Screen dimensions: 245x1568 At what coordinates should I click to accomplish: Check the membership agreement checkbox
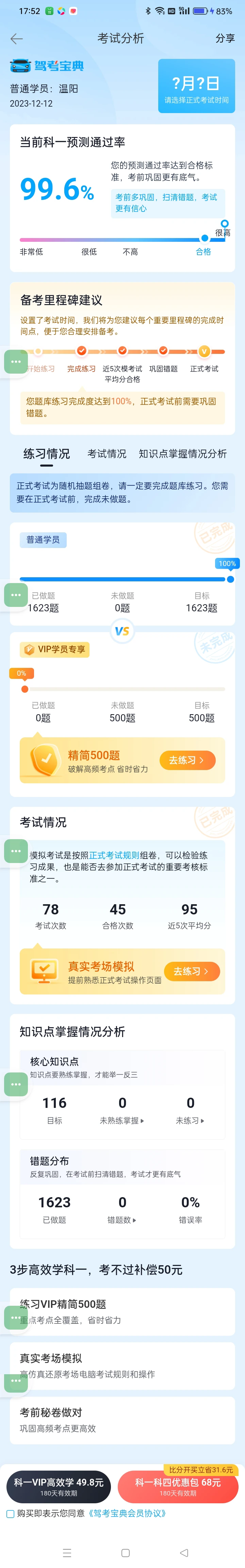coord(10,1513)
